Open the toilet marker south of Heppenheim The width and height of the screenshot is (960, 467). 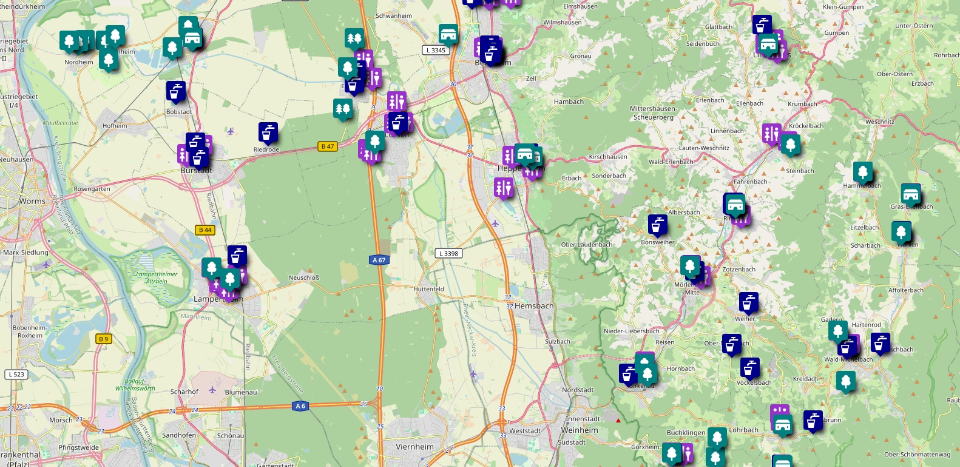pyautogui.click(x=504, y=188)
